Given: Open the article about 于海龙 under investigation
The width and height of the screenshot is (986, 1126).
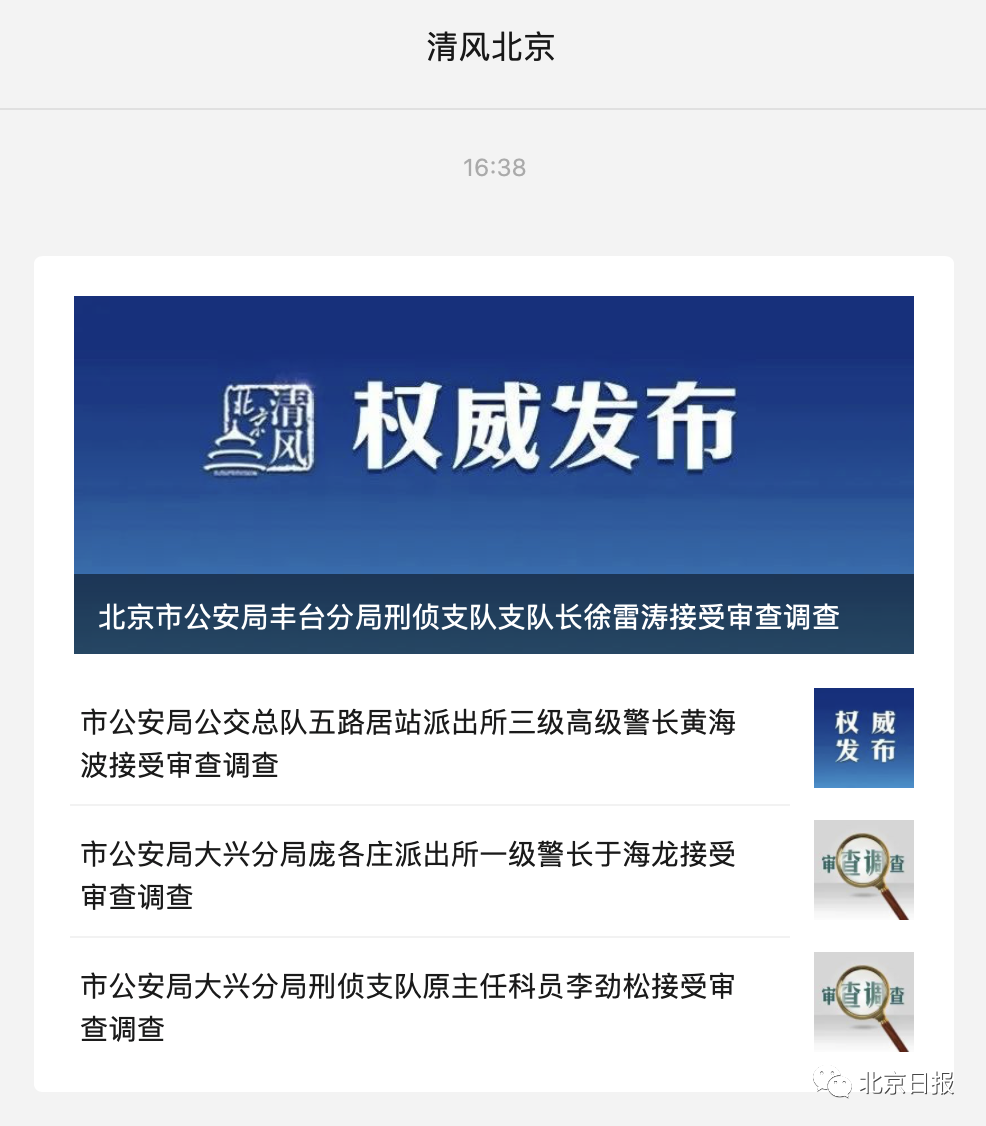Looking at the screenshot, I should [408, 875].
